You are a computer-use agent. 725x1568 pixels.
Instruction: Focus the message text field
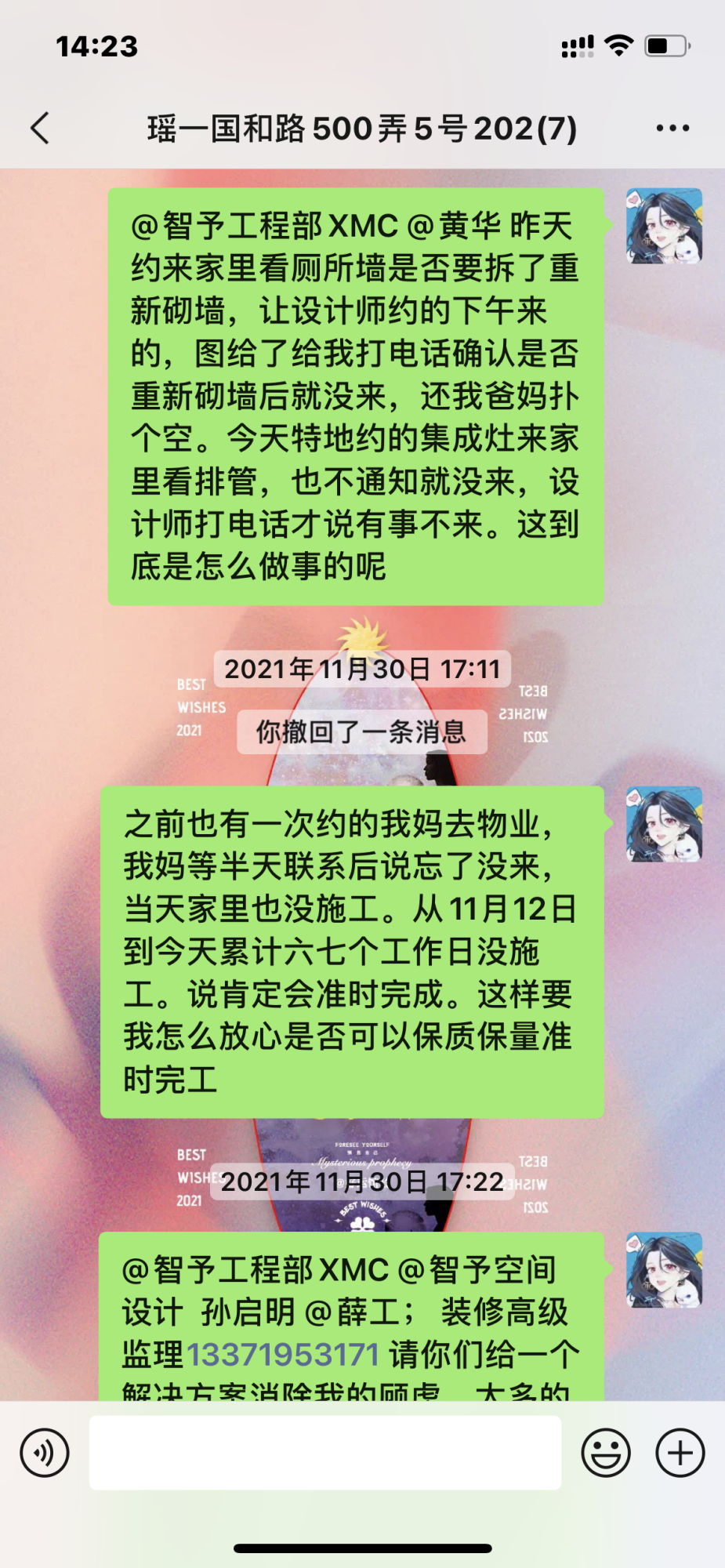point(324,1453)
